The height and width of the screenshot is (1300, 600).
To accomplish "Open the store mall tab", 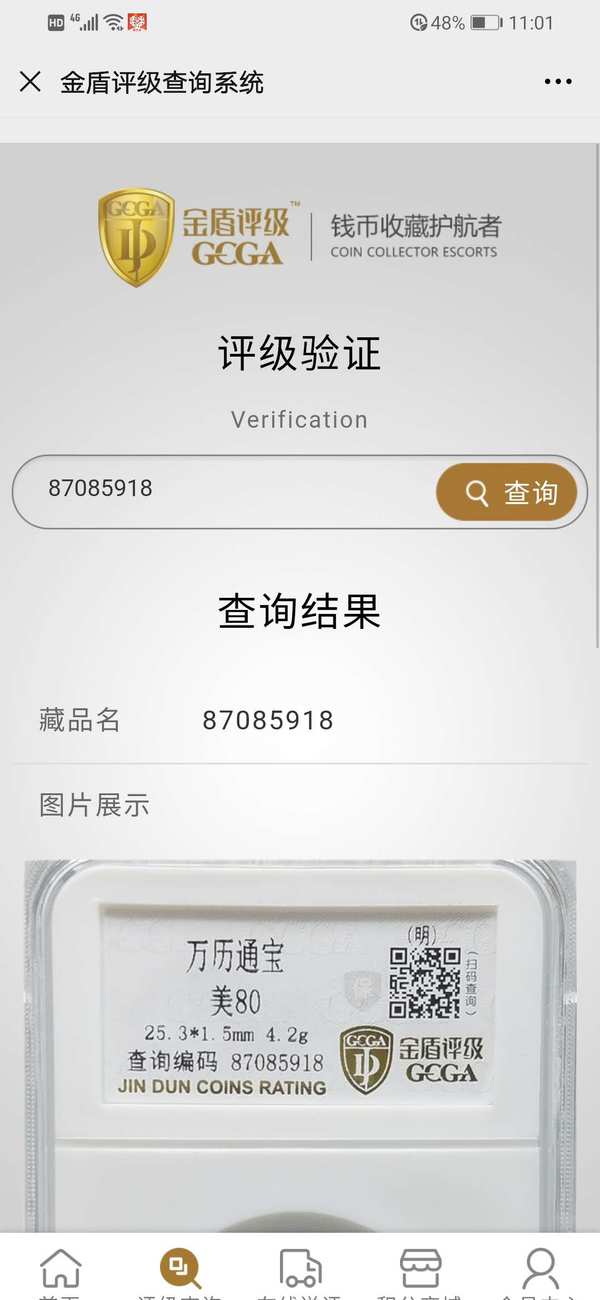I will (420, 1270).
